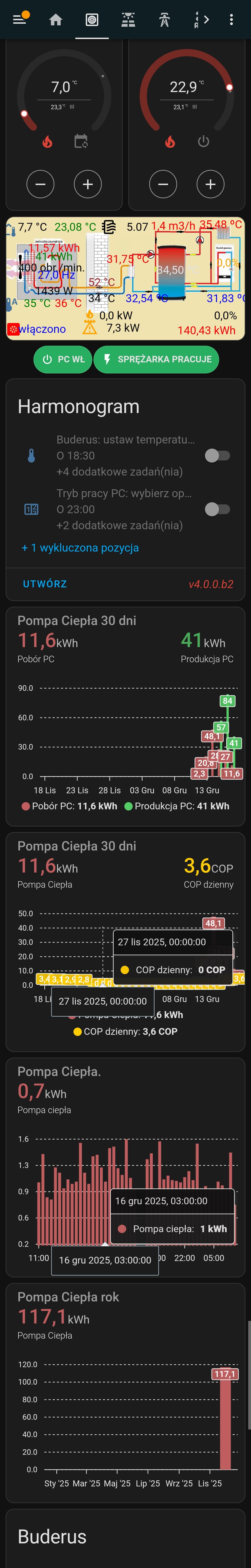The height and width of the screenshot is (1568, 251).
Task: Decrease the 7,0 °C thermostat setpoint
Action: pyautogui.click(x=40, y=184)
